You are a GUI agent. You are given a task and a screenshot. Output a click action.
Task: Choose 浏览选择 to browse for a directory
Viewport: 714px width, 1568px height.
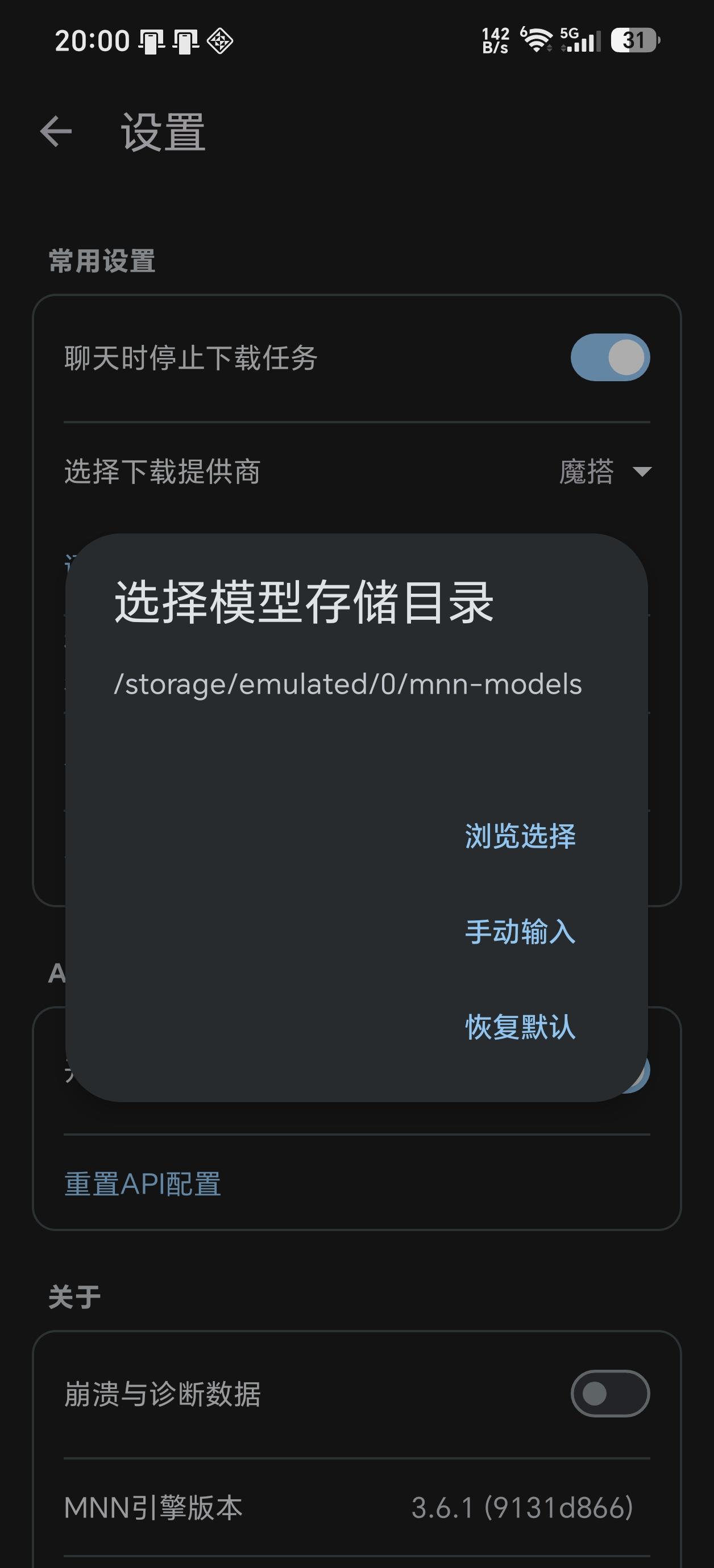pyautogui.click(x=520, y=836)
